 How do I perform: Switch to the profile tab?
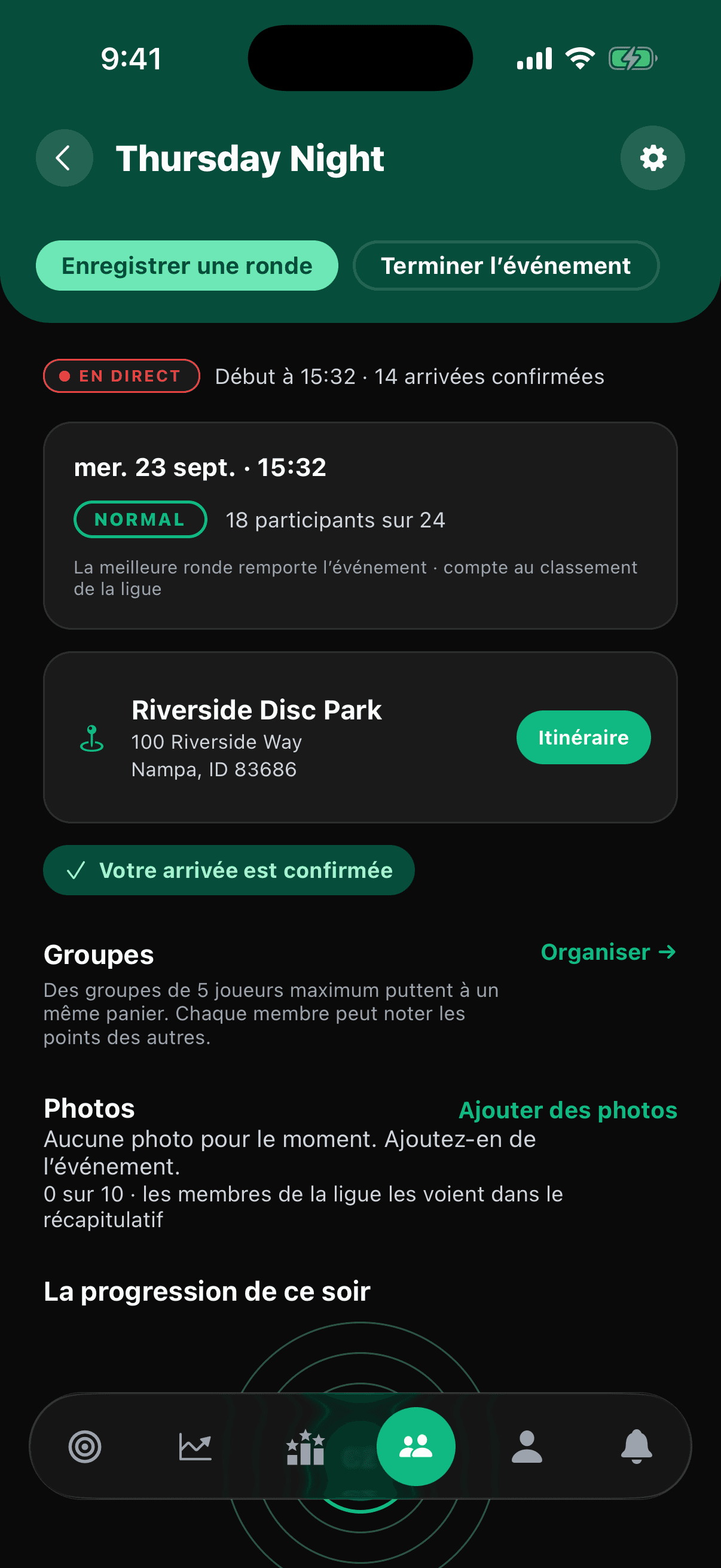point(526,1446)
